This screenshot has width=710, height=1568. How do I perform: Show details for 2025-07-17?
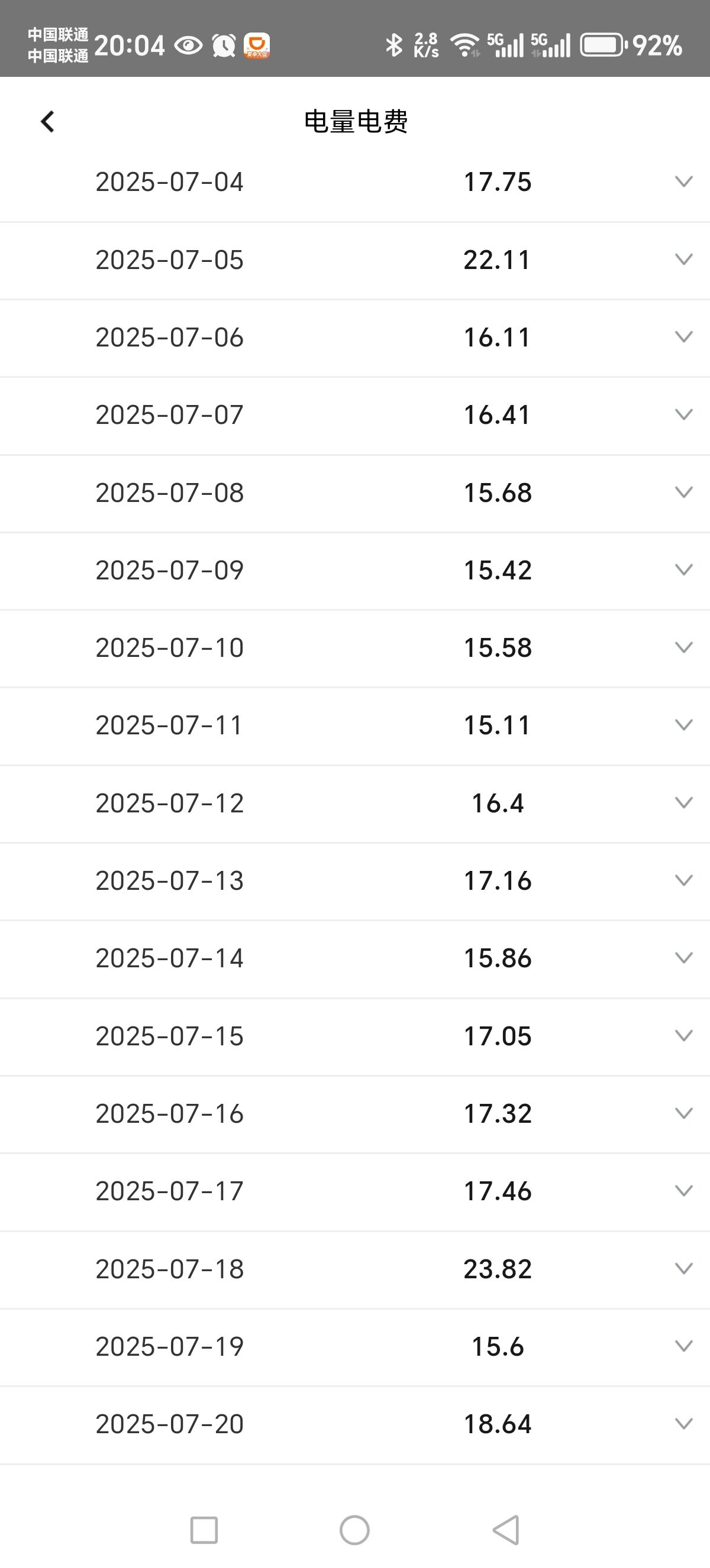pos(684,1191)
